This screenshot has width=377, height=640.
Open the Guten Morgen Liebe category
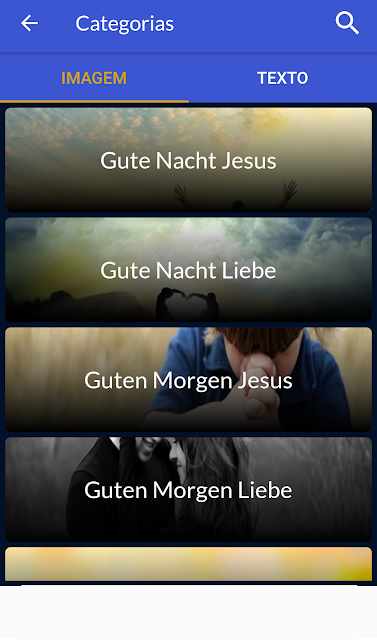pyautogui.click(x=188, y=489)
